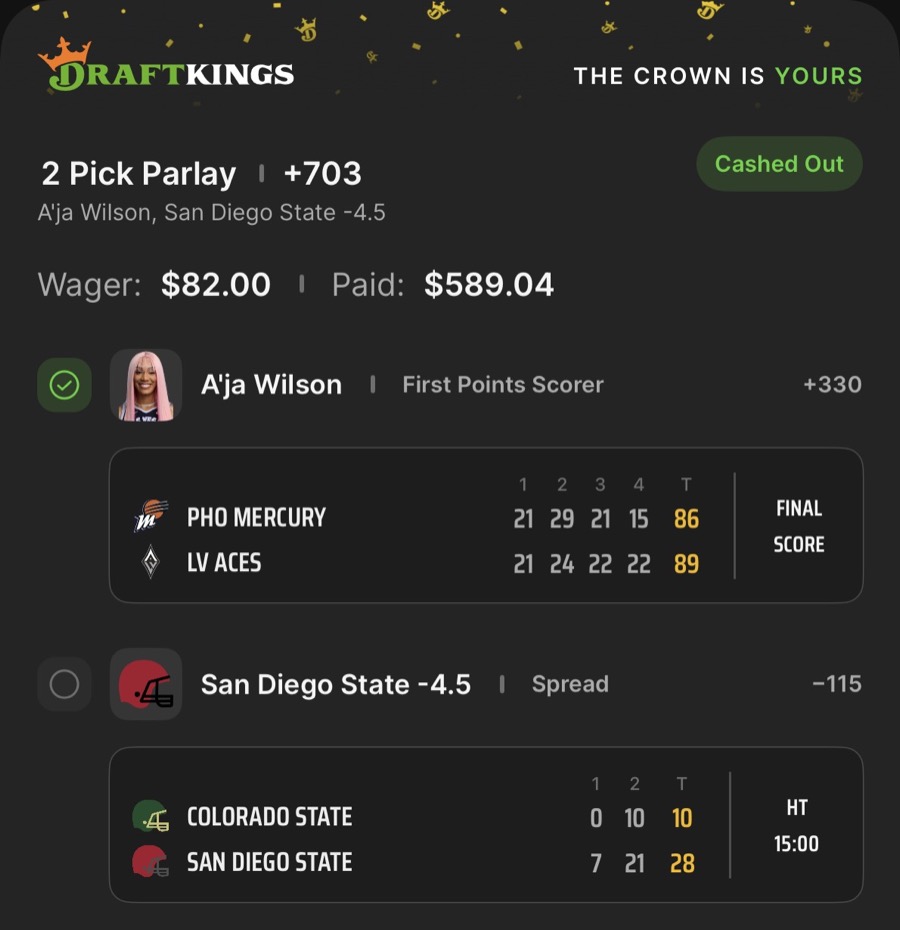Viewport: 900px width, 930px height.
Task: Toggle the empty status circle beside San Diego State
Action: coord(64,684)
